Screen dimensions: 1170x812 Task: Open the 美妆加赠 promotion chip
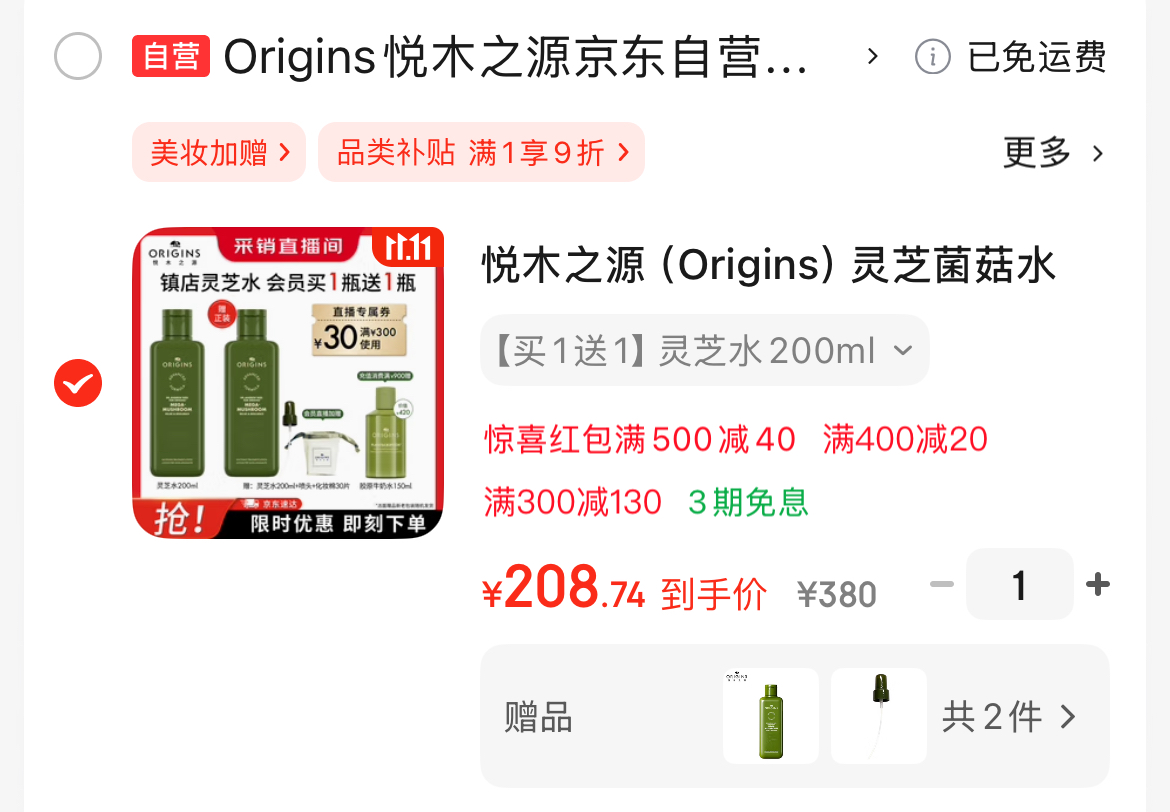[x=218, y=152]
